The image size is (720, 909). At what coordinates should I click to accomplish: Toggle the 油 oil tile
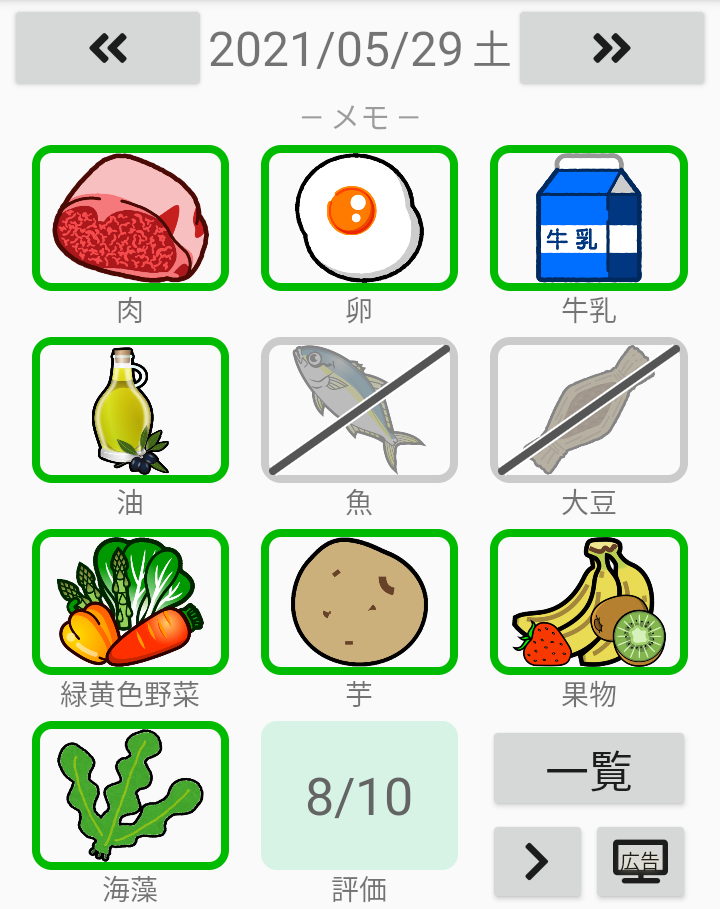(130, 410)
